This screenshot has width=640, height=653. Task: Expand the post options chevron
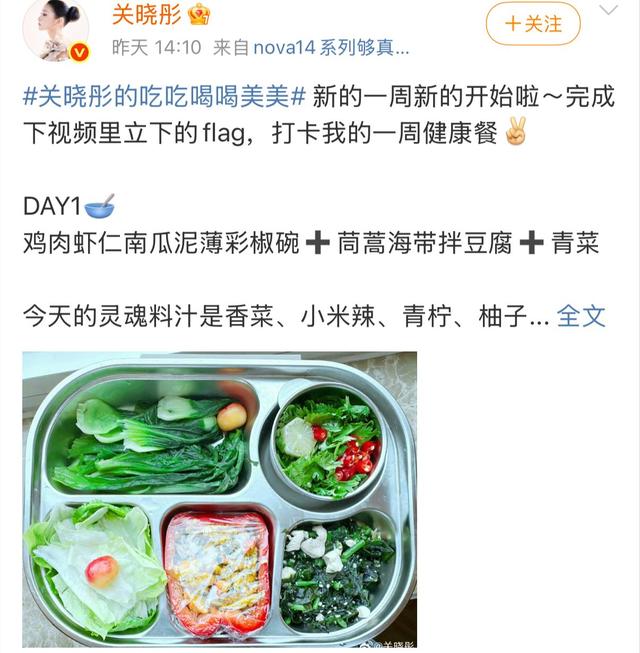coord(609,11)
